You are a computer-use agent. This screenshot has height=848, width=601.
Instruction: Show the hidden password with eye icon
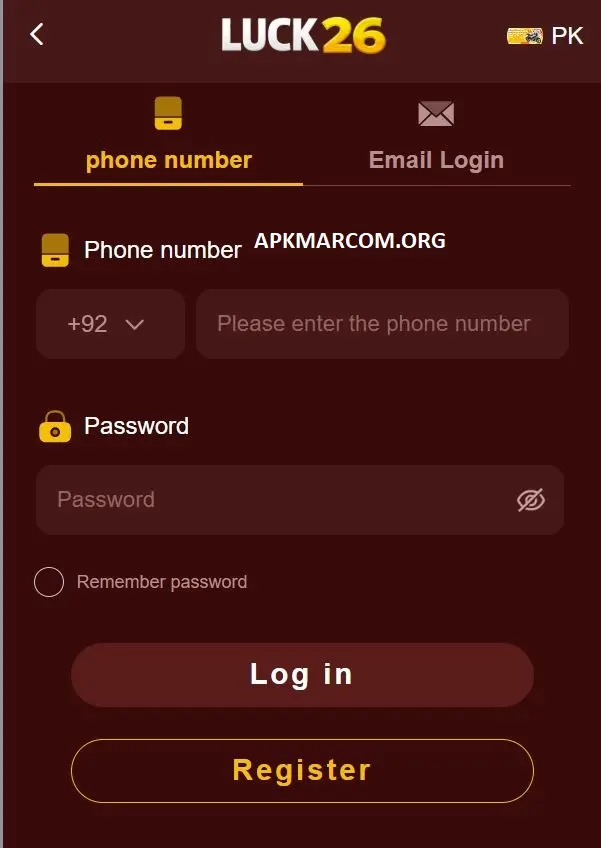[531, 500]
